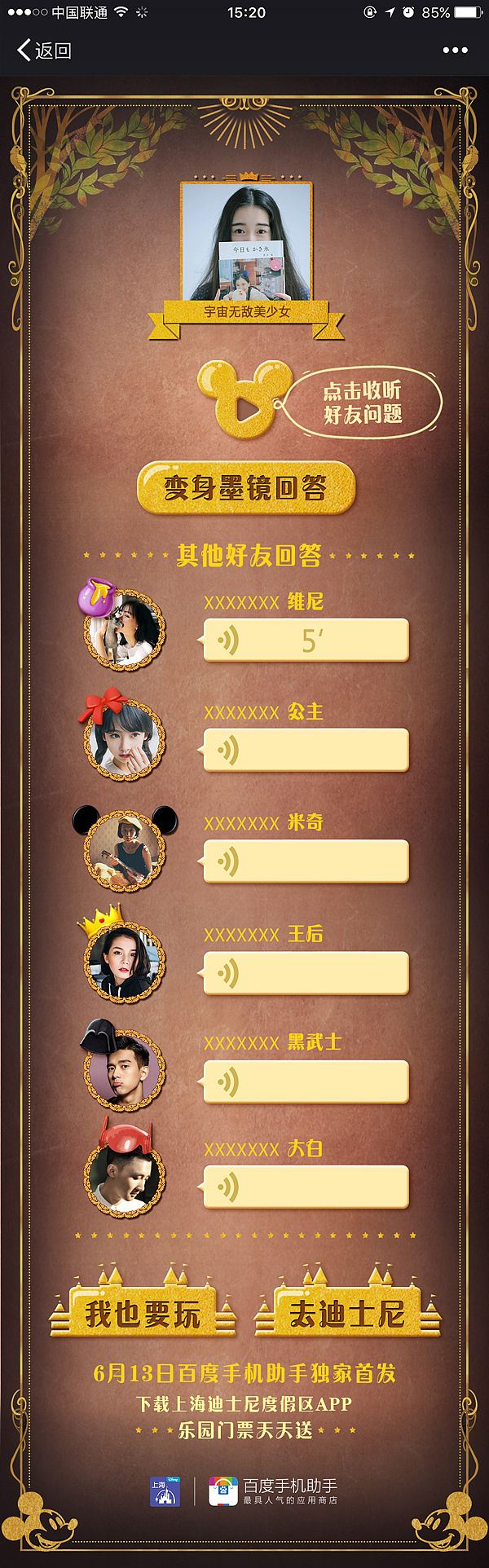489x1568 pixels.
Task: Listen to 王后's voice reply
Action: tap(305, 973)
